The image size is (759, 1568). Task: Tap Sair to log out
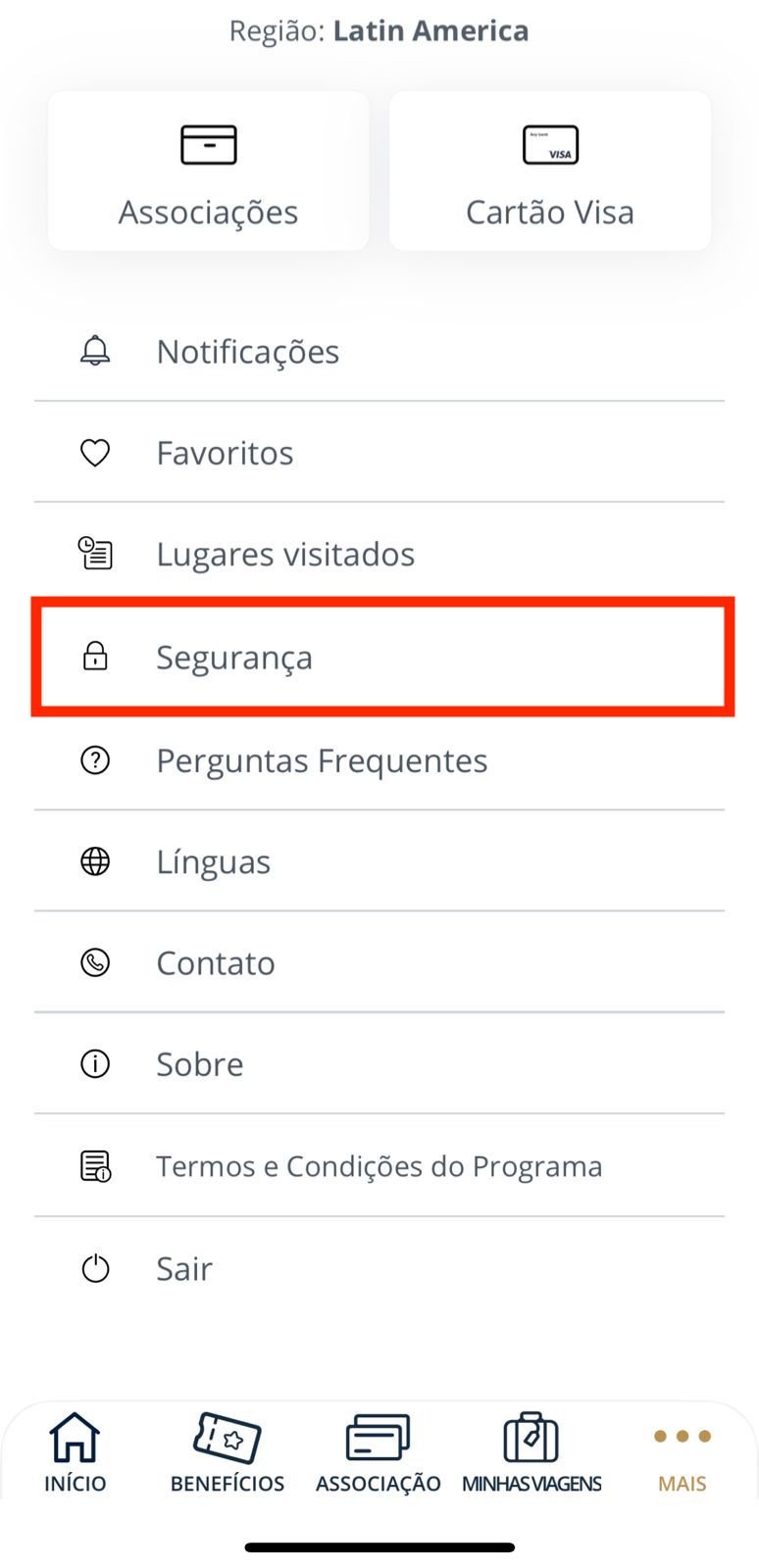click(x=379, y=1268)
